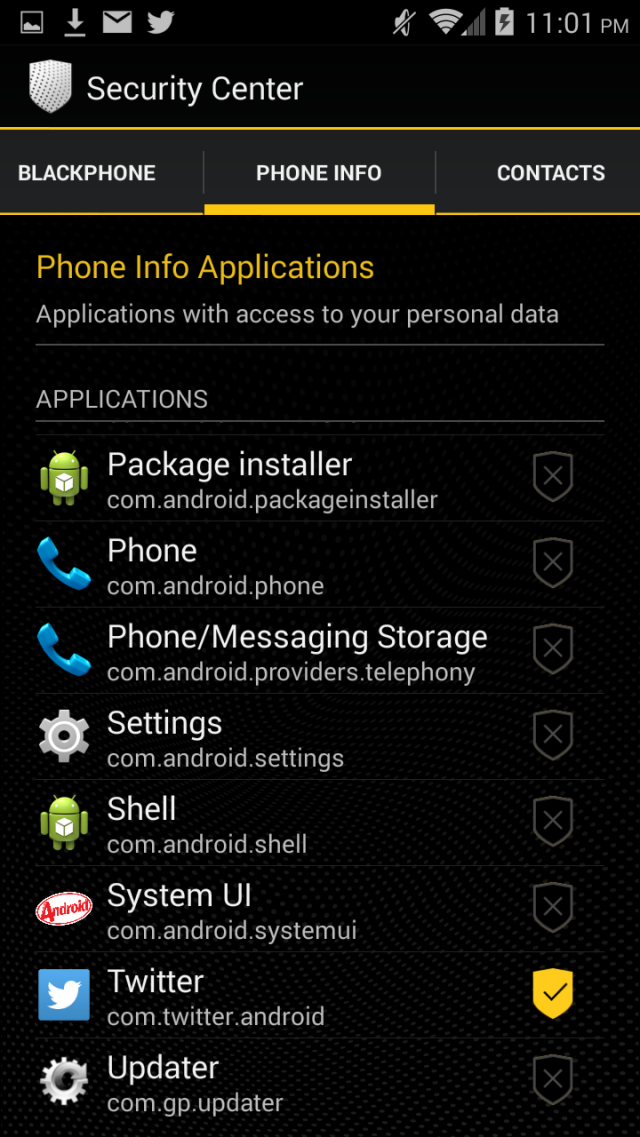Open the Updater app row
This screenshot has height=1137, width=640.
(320, 1080)
